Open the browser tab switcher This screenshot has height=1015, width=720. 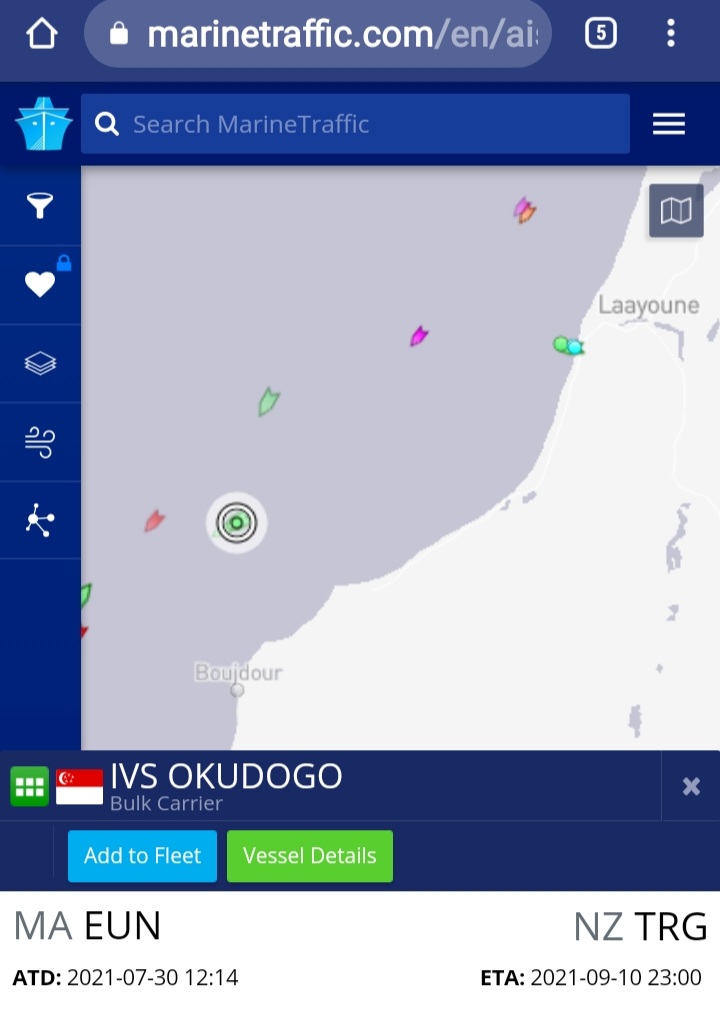click(600, 34)
